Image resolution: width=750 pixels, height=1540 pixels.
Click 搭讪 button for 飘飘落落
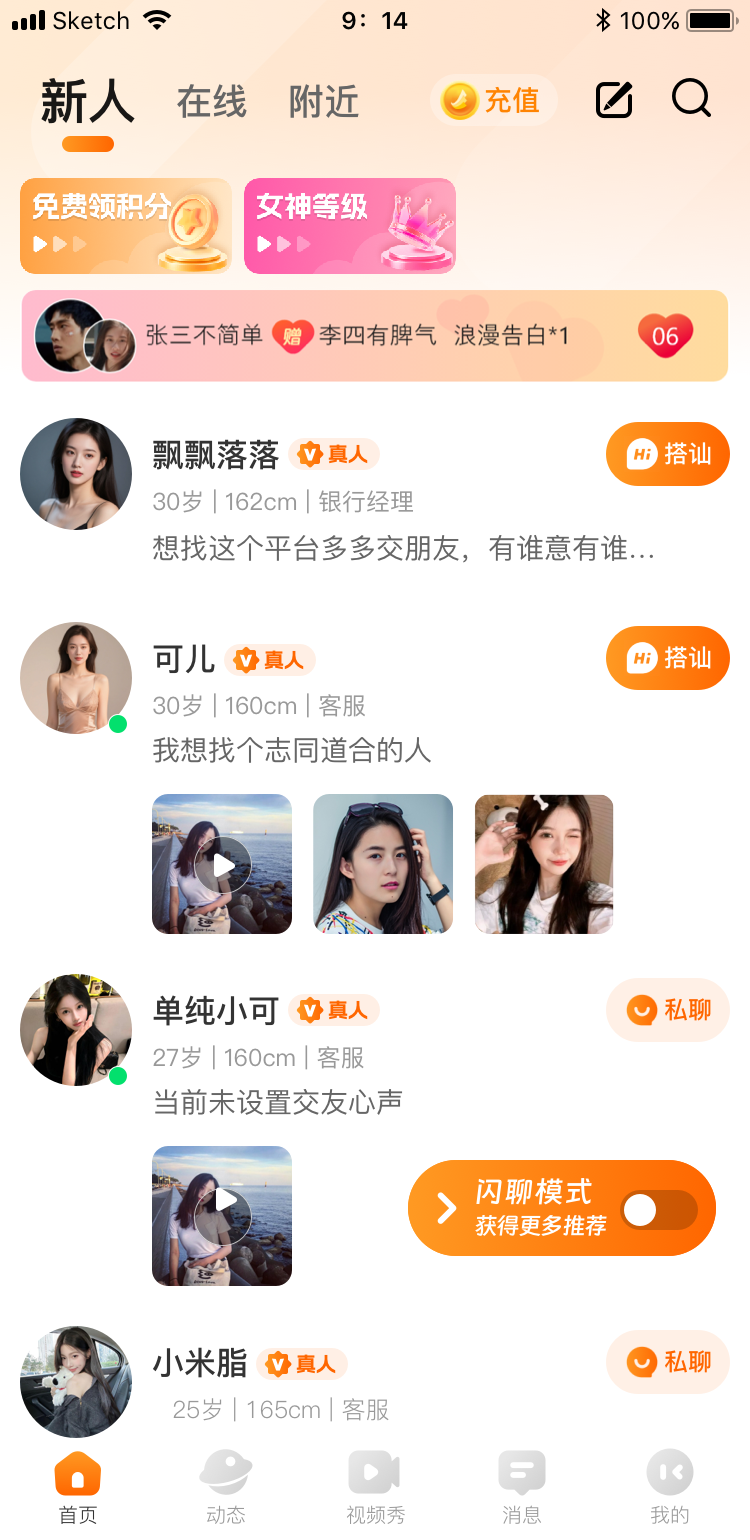tap(667, 454)
